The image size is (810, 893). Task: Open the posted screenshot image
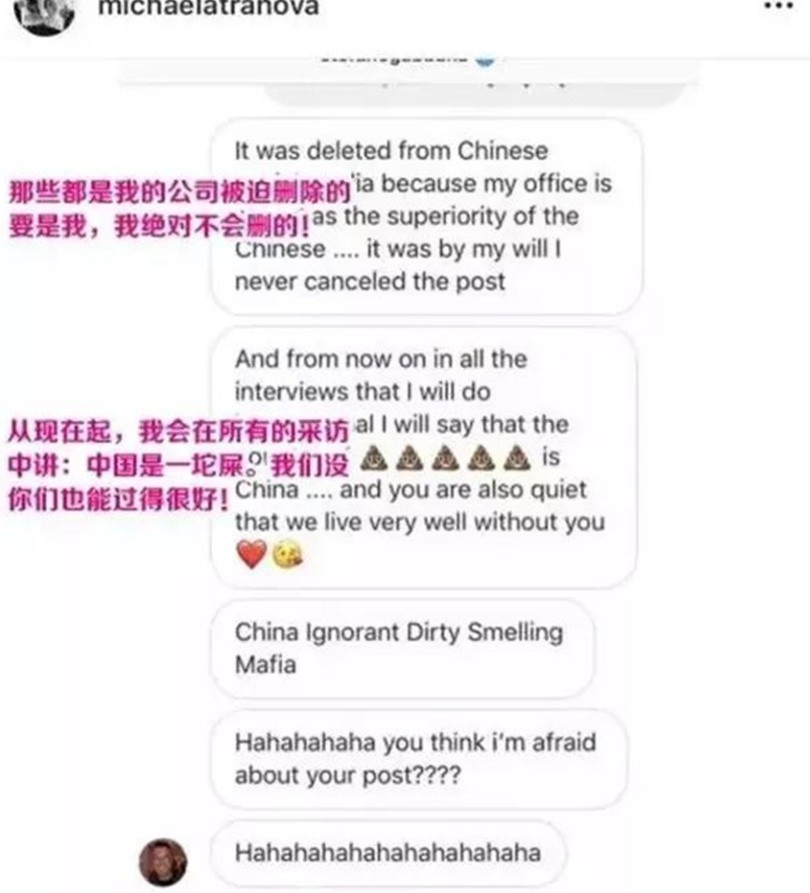(405, 470)
